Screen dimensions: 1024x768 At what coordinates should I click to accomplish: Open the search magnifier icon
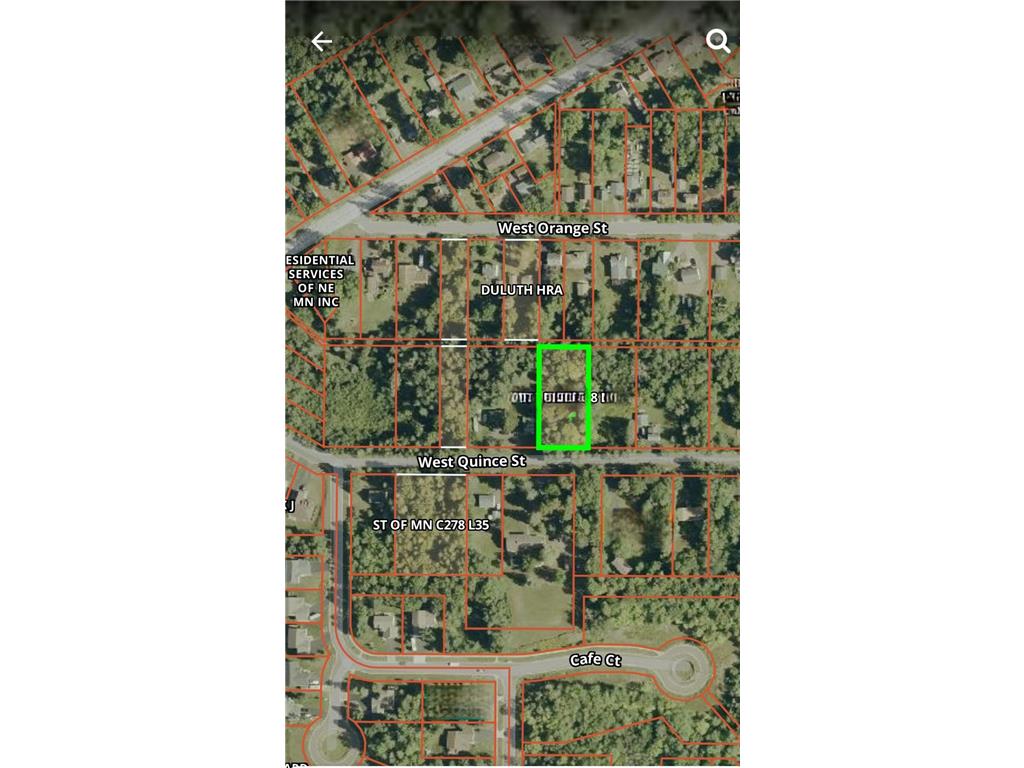click(717, 41)
